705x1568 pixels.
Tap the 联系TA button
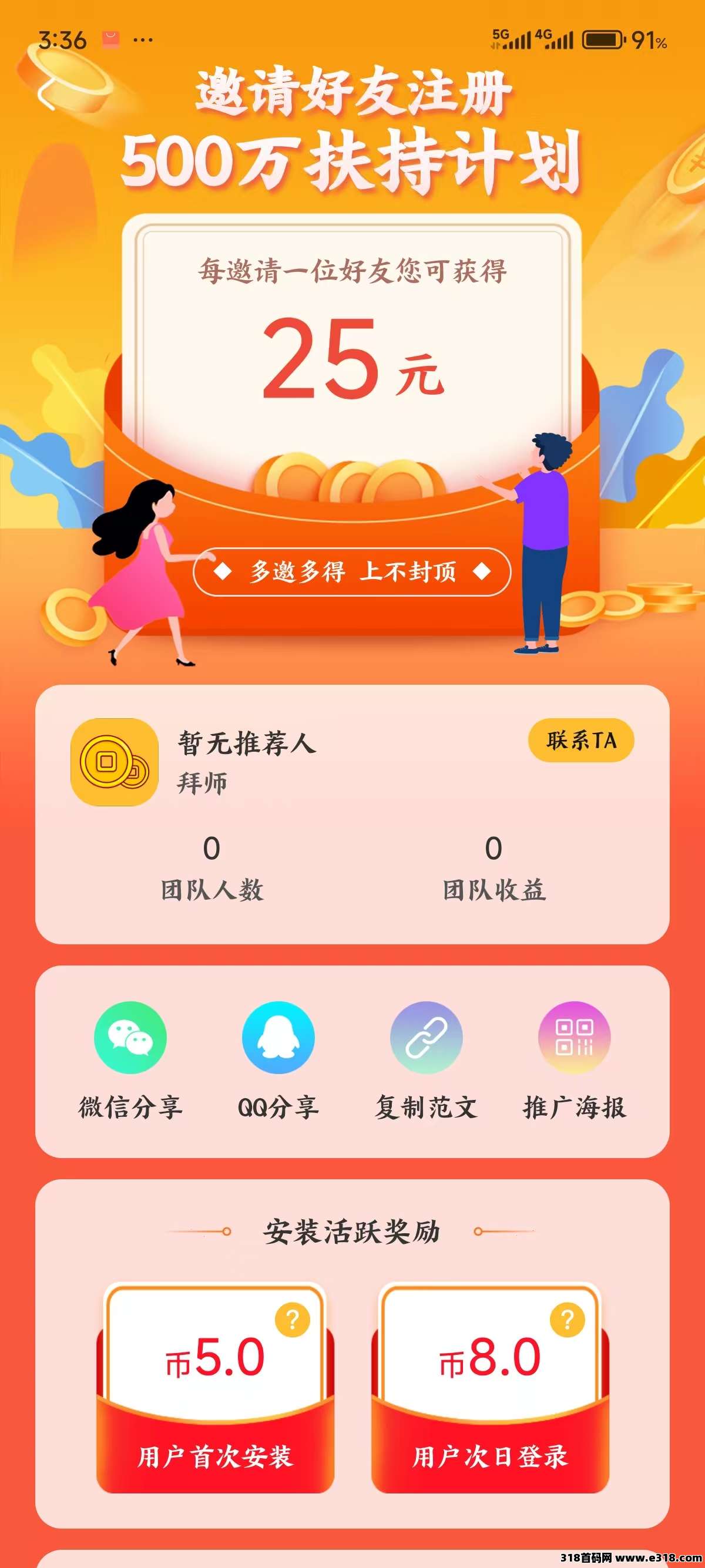point(581,740)
